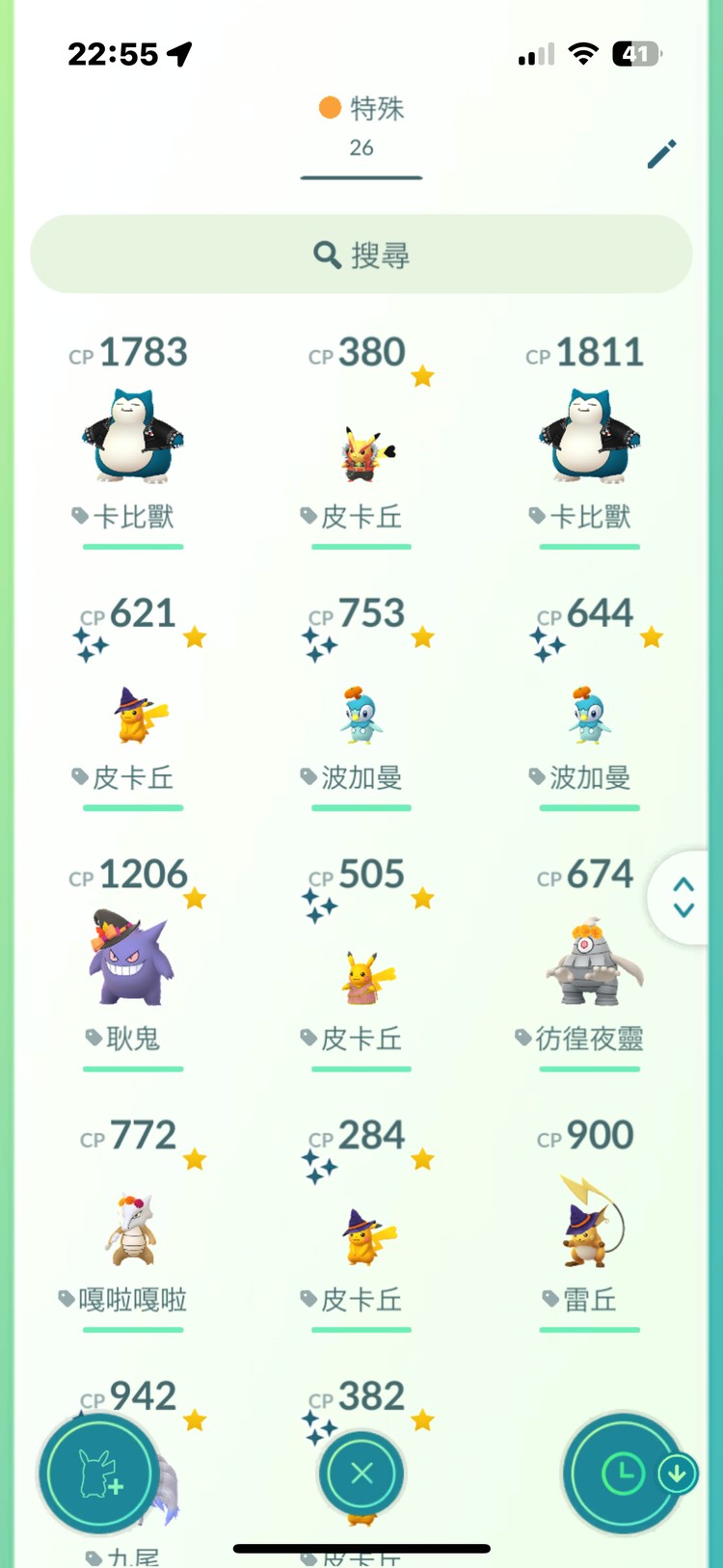Open the CP 1811 卡比獸
Viewport: 723px width, 1568px height.
589,436
